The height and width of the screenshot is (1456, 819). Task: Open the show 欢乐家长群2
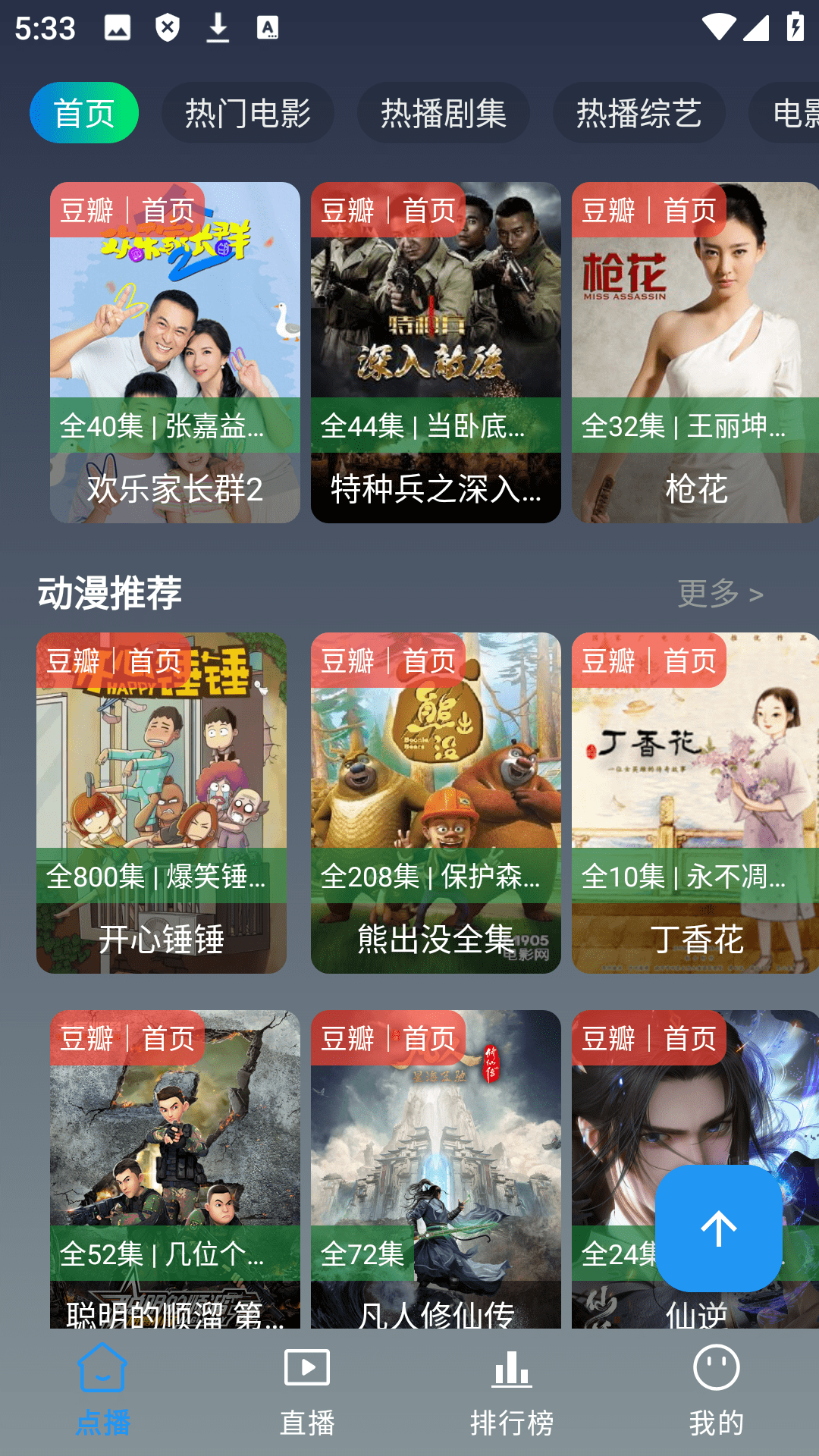[x=175, y=352]
